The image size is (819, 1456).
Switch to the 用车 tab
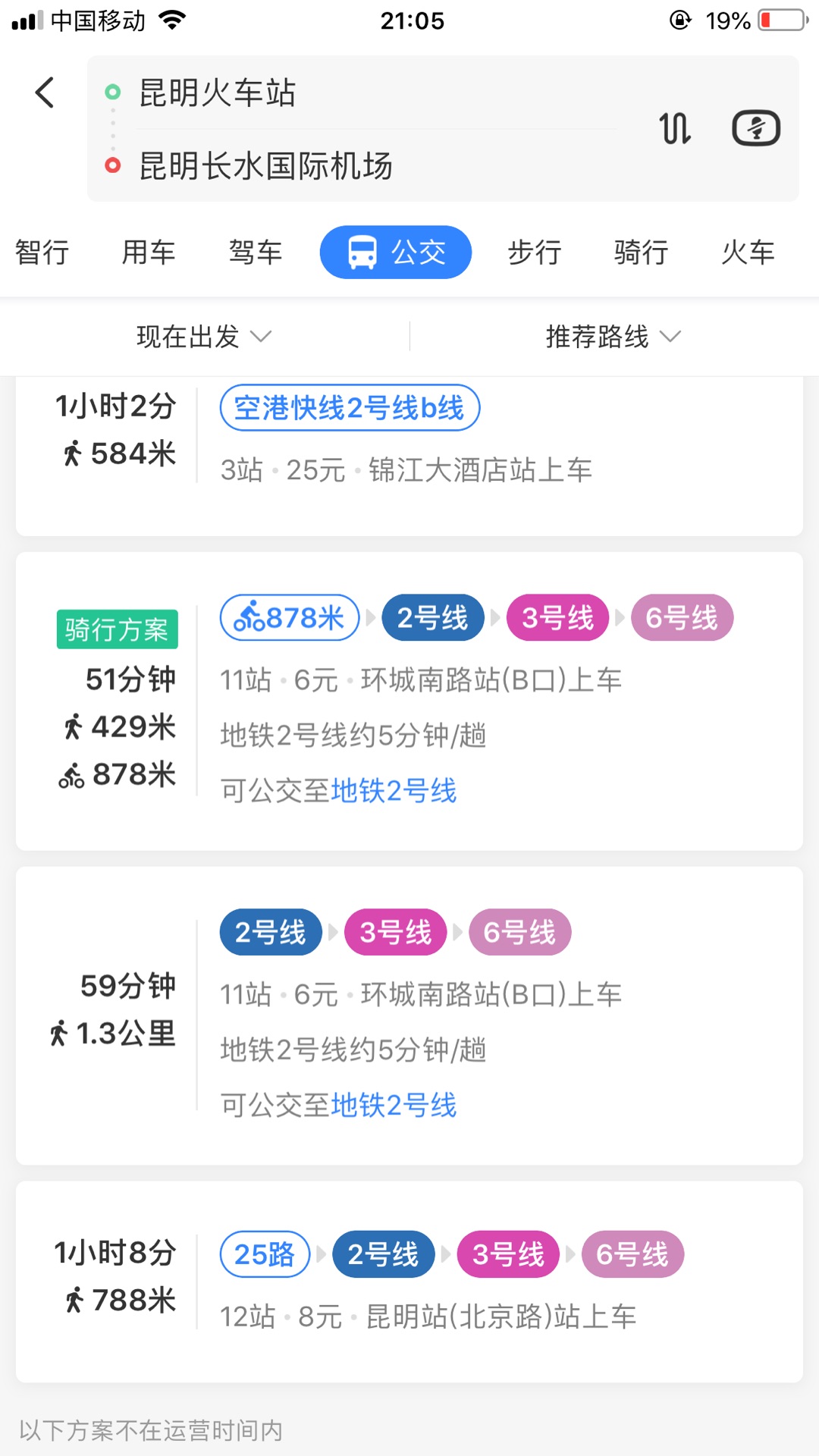click(x=149, y=253)
